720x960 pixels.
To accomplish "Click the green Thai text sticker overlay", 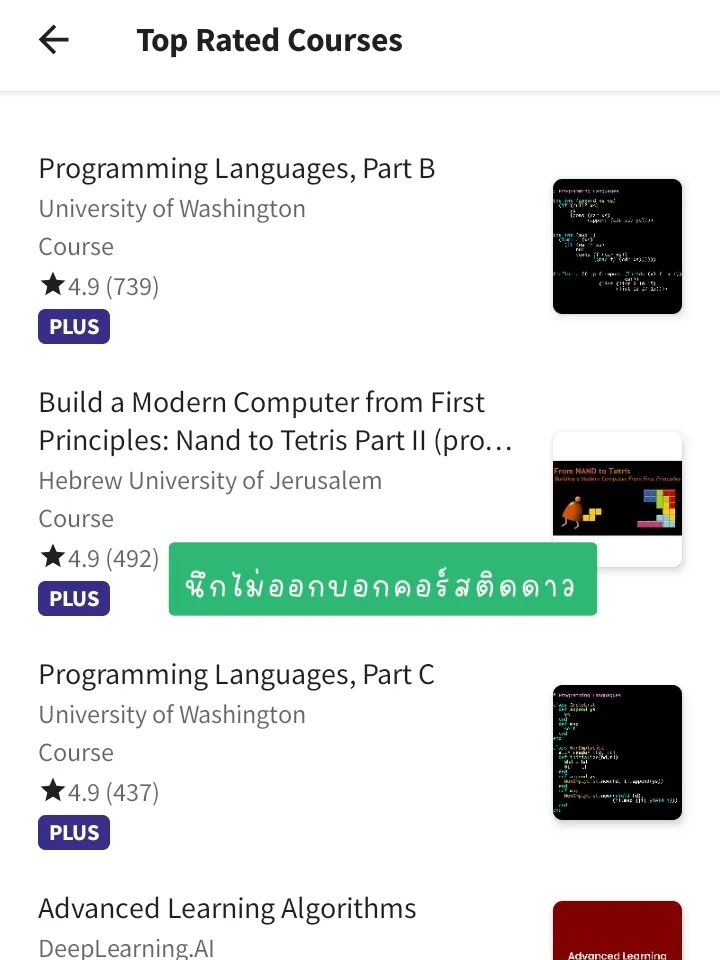I will coord(382,578).
